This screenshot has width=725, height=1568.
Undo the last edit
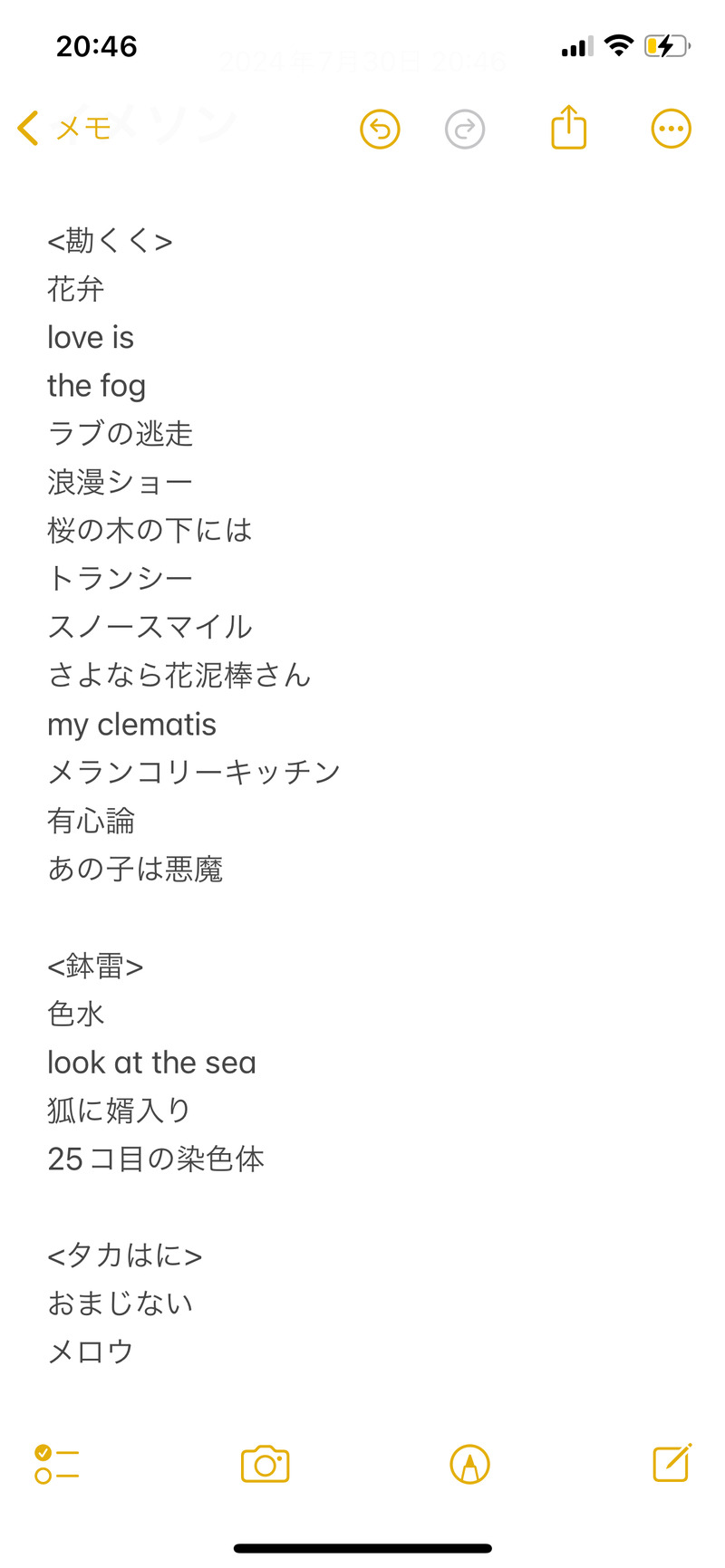coord(380,129)
